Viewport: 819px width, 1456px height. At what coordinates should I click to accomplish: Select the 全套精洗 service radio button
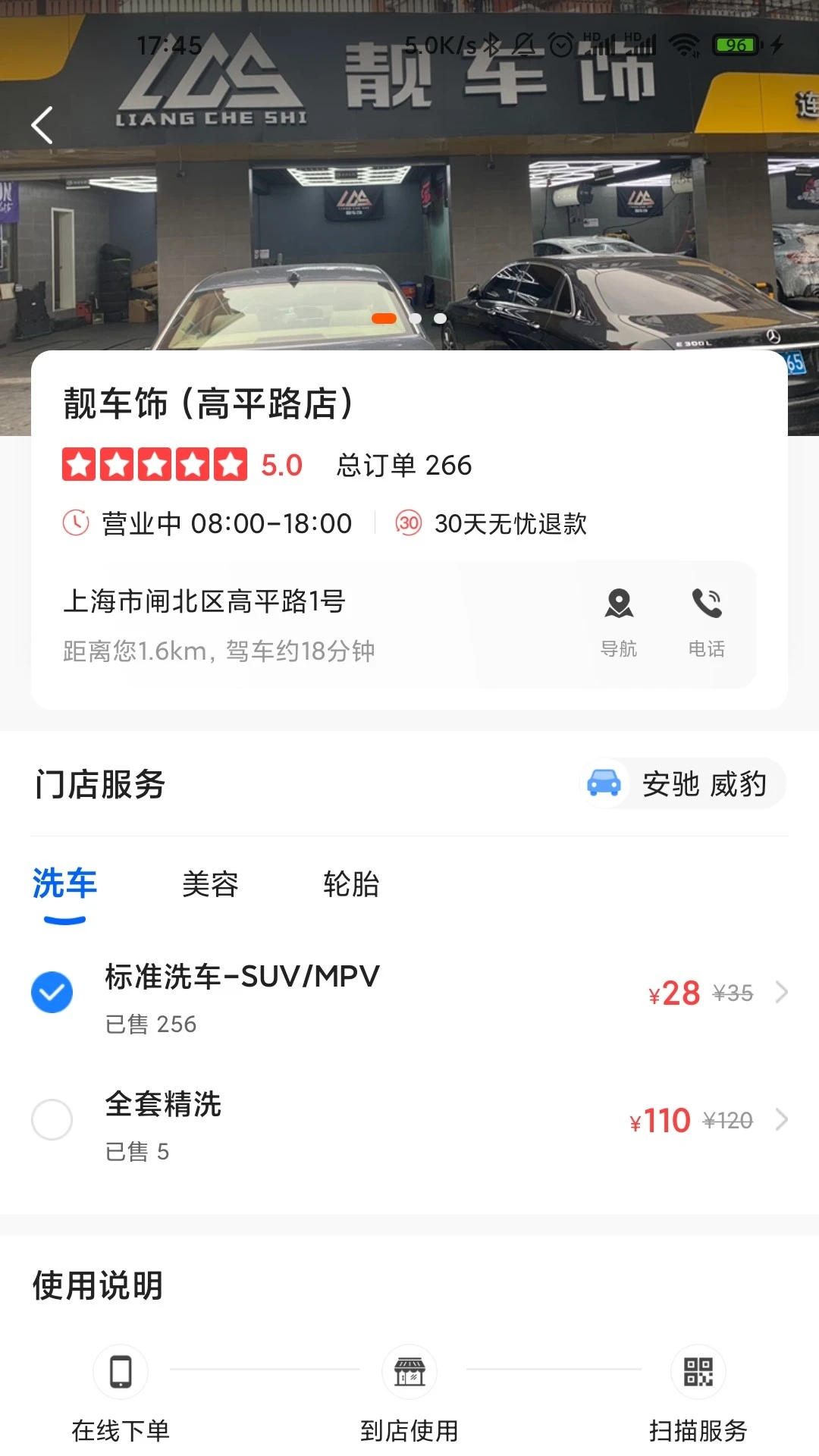click(x=52, y=1119)
